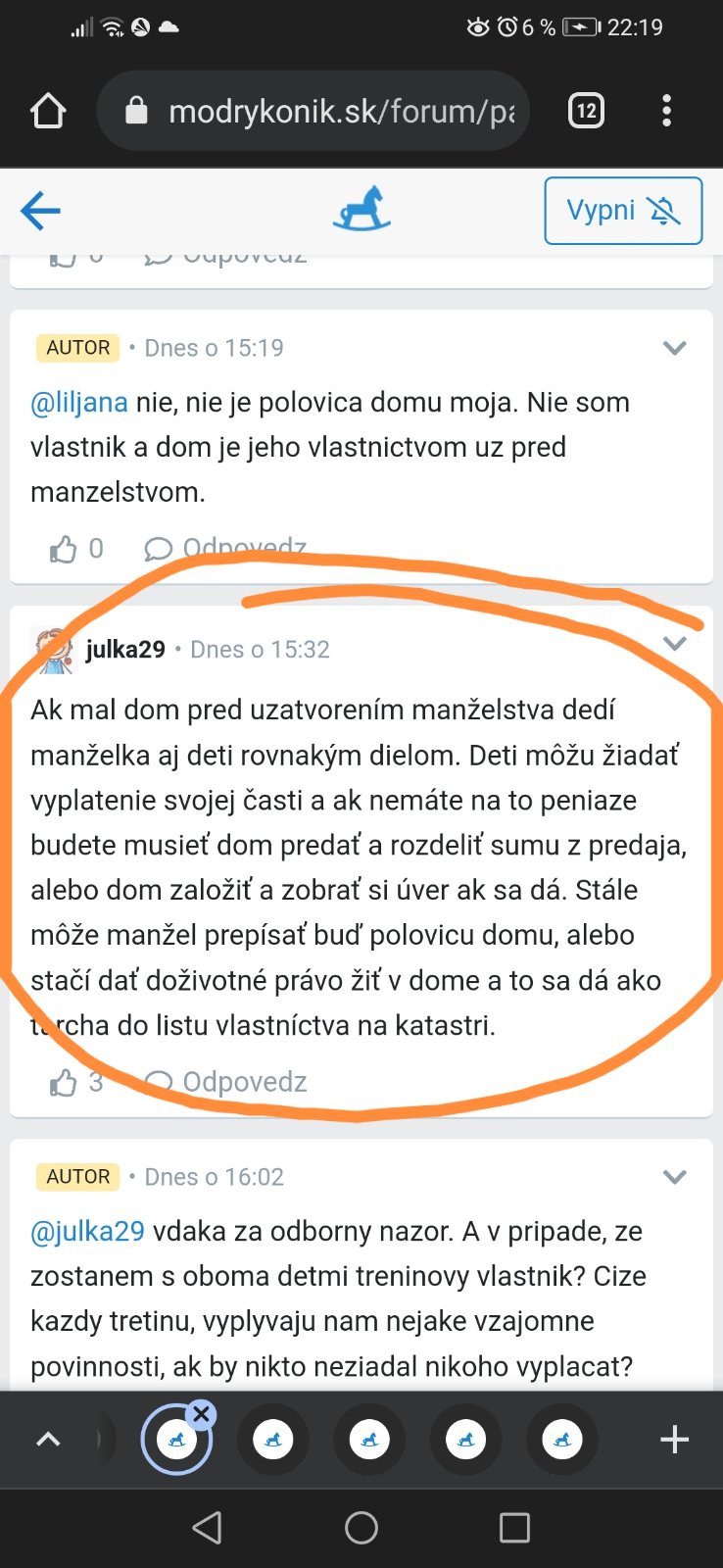Open the tab switcher showing 12 tabs
The height and width of the screenshot is (1568, 723).
tap(586, 111)
